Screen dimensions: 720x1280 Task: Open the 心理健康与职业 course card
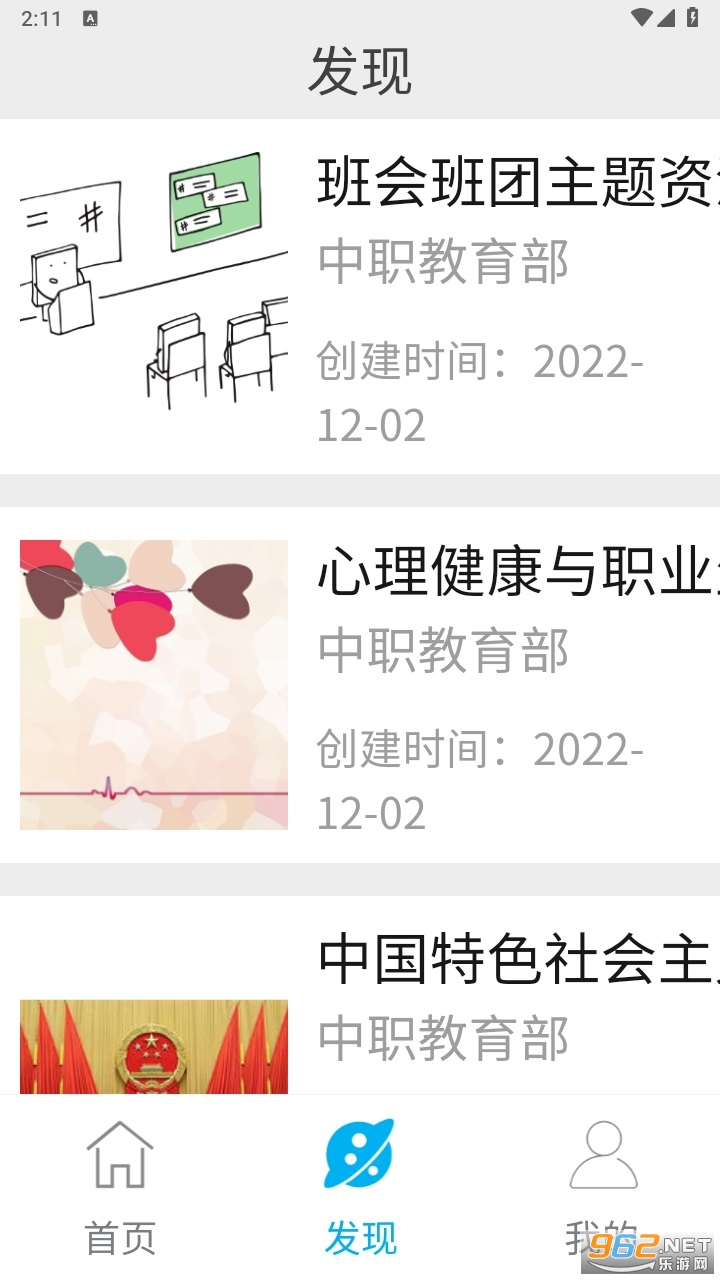pyautogui.click(x=360, y=685)
